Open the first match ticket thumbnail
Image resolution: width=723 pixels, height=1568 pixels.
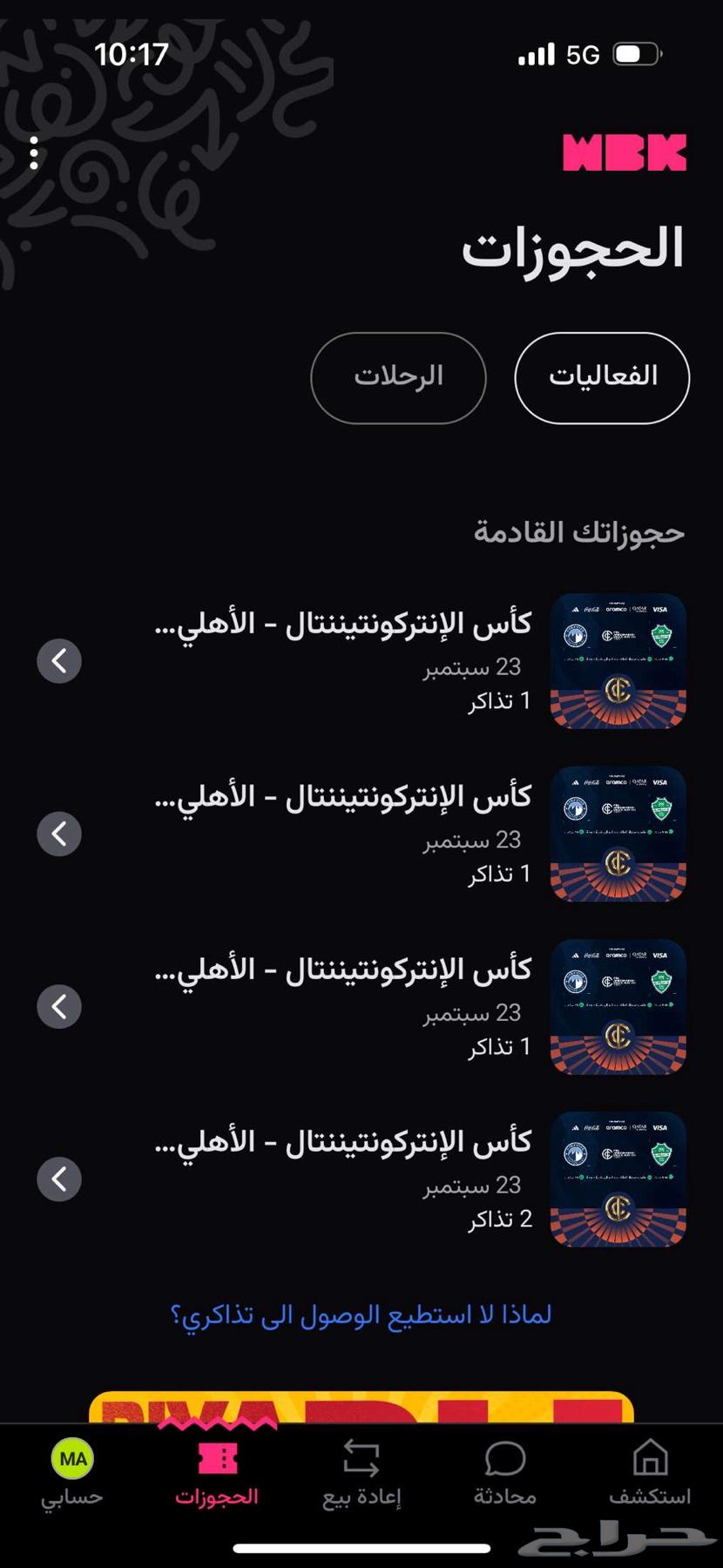(x=618, y=662)
